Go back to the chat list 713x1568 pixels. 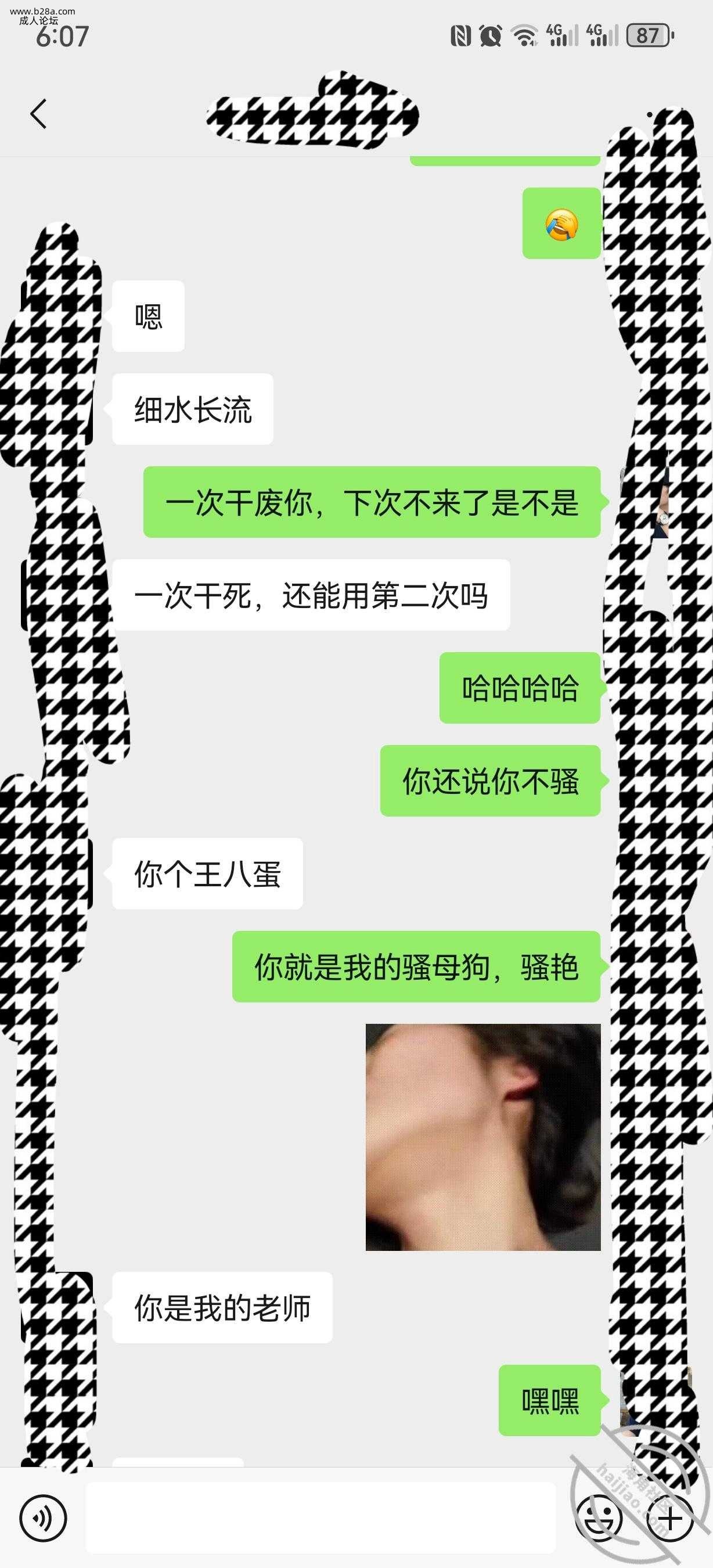point(38,114)
